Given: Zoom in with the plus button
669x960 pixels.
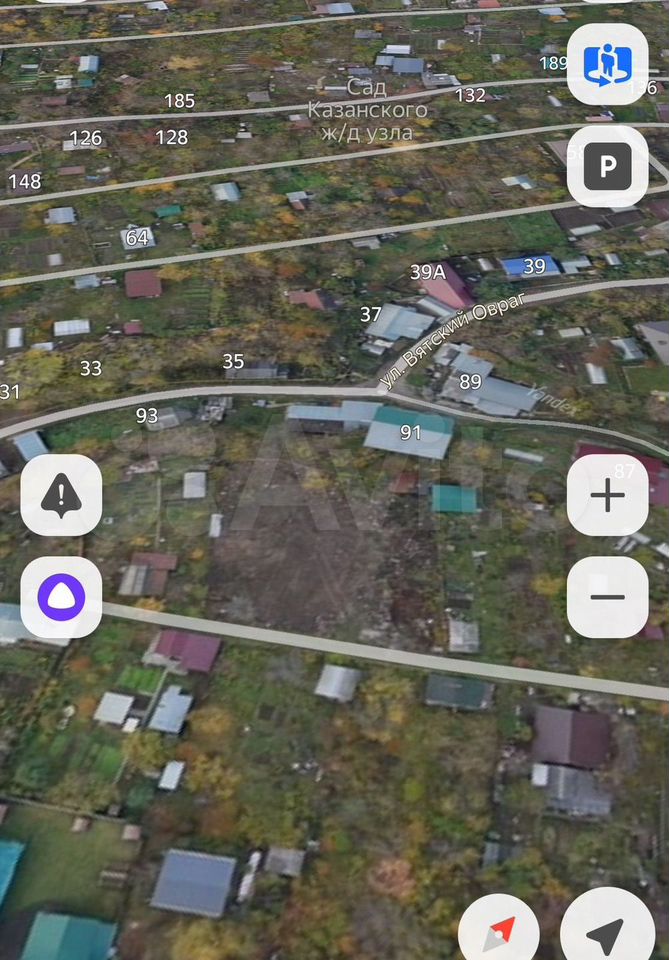Looking at the screenshot, I should [x=608, y=495].
